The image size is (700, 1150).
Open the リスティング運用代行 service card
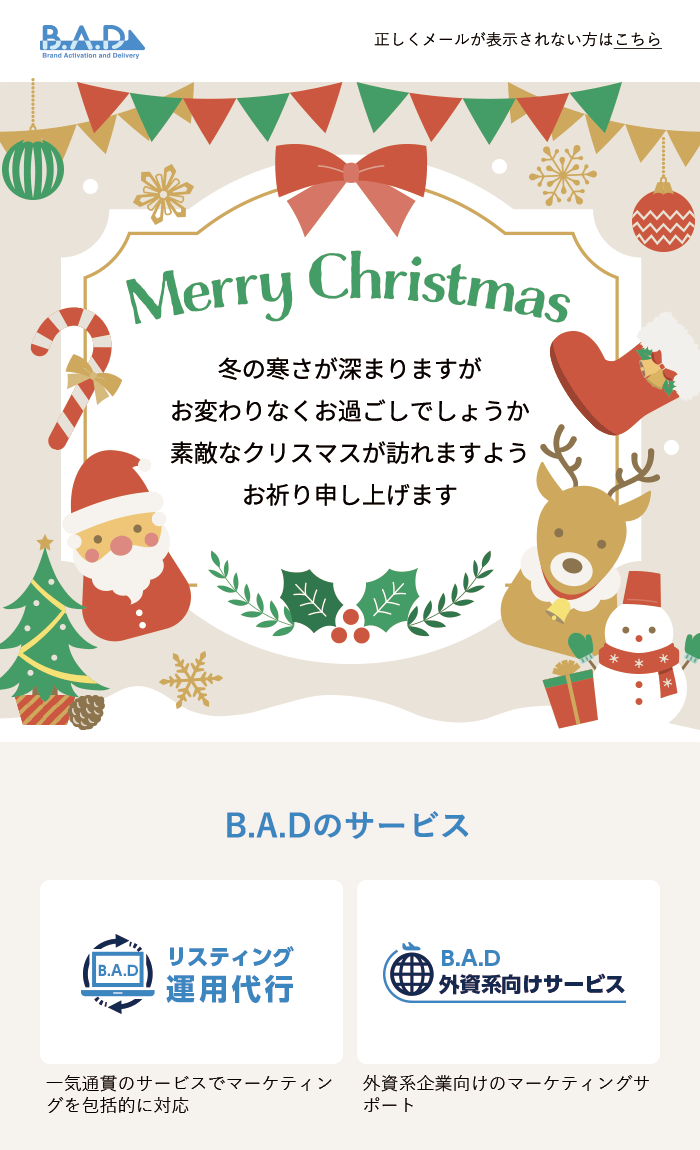click(191, 972)
